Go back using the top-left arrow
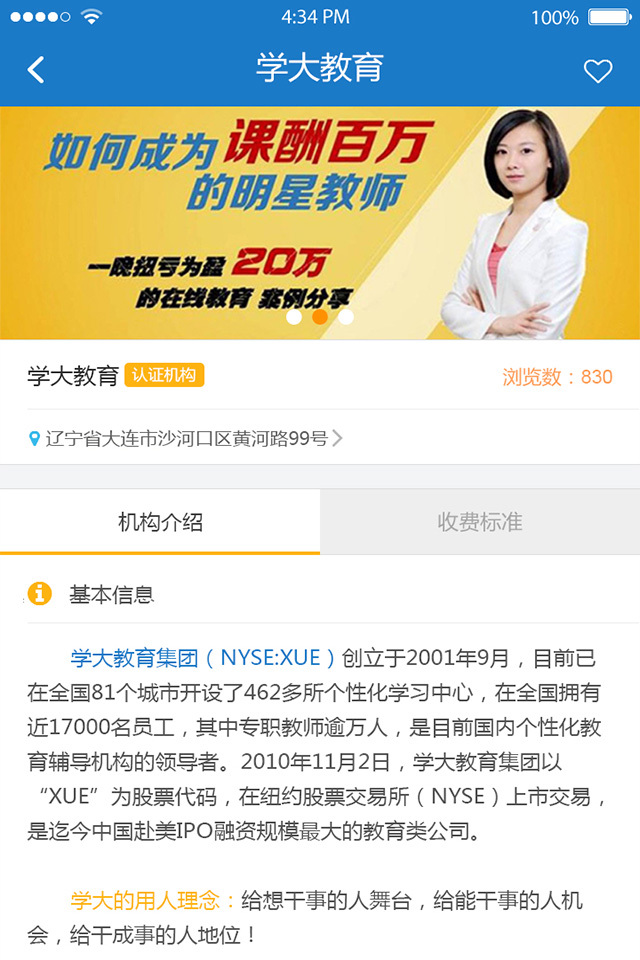The image size is (640, 960). [x=36, y=69]
